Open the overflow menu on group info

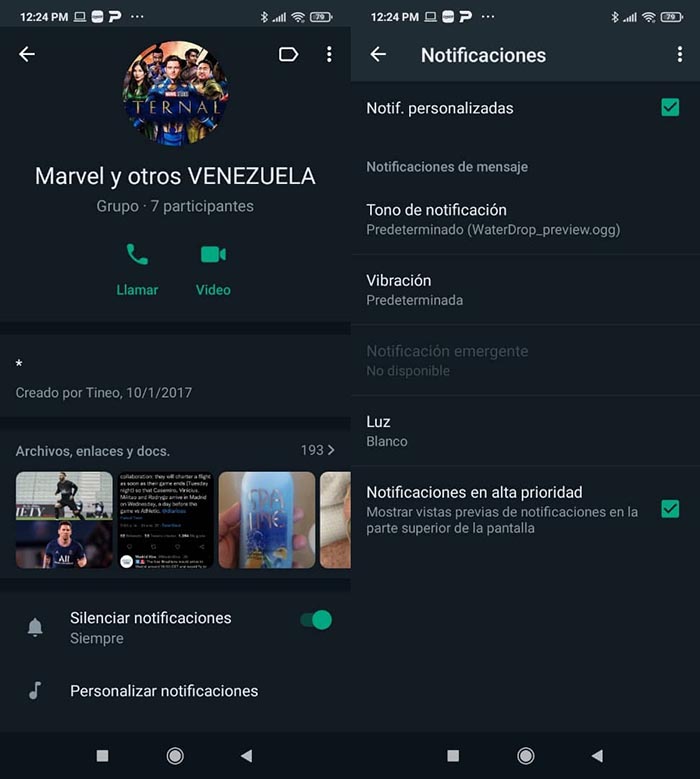(329, 55)
